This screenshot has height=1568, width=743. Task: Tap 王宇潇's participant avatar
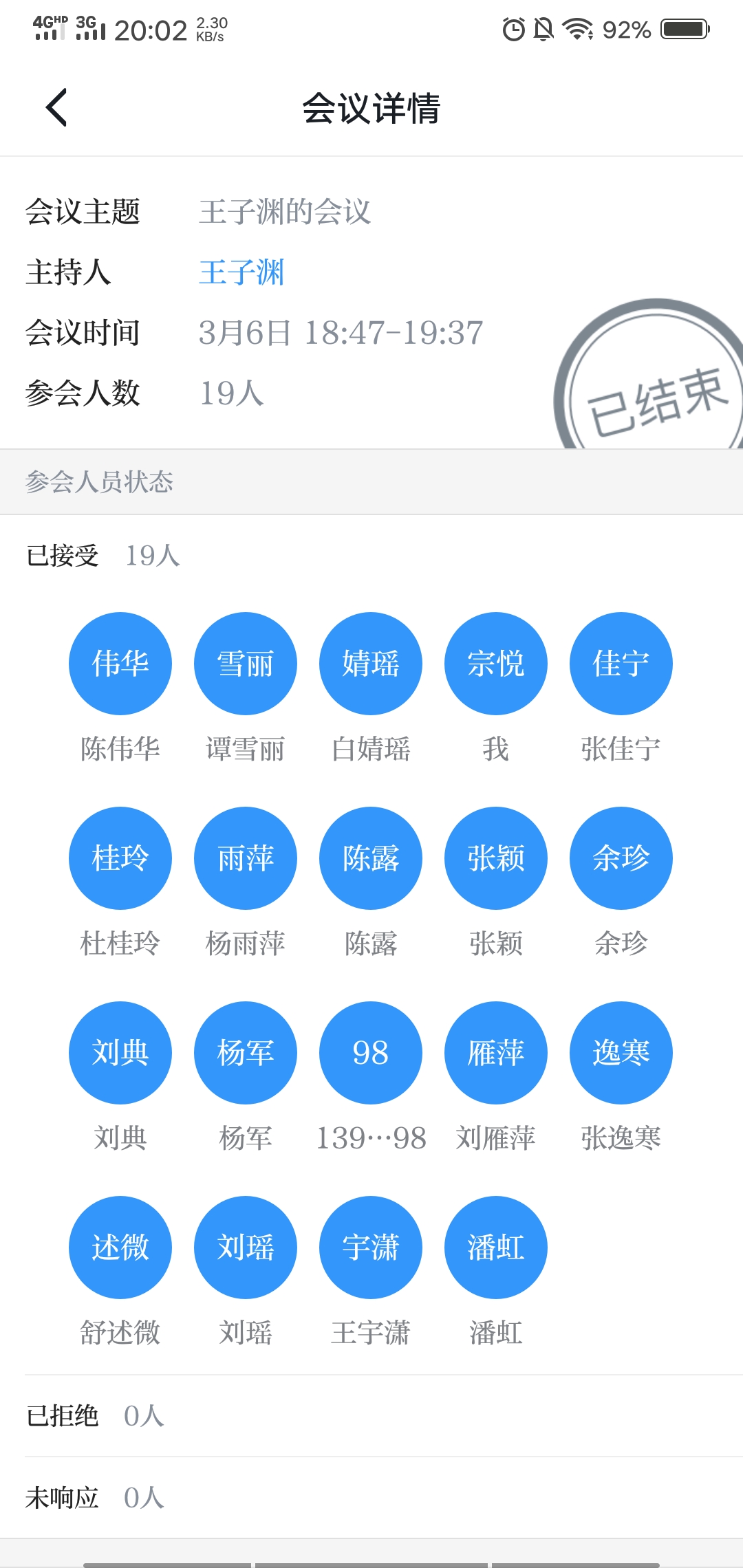(371, 1248)
